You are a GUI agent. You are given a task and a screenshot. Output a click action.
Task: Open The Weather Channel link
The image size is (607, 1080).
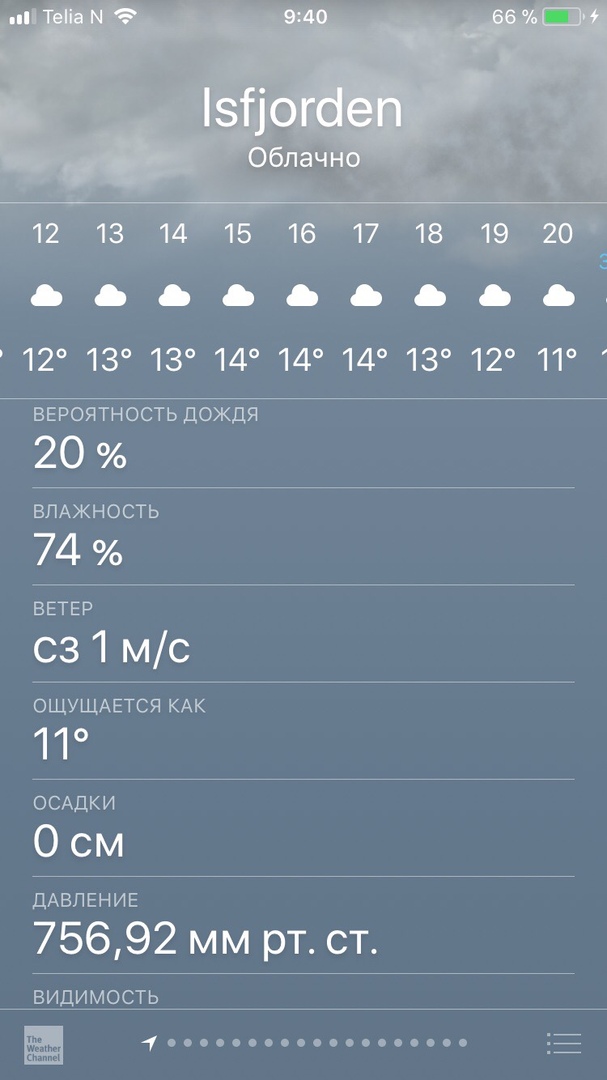[44, 1044]
